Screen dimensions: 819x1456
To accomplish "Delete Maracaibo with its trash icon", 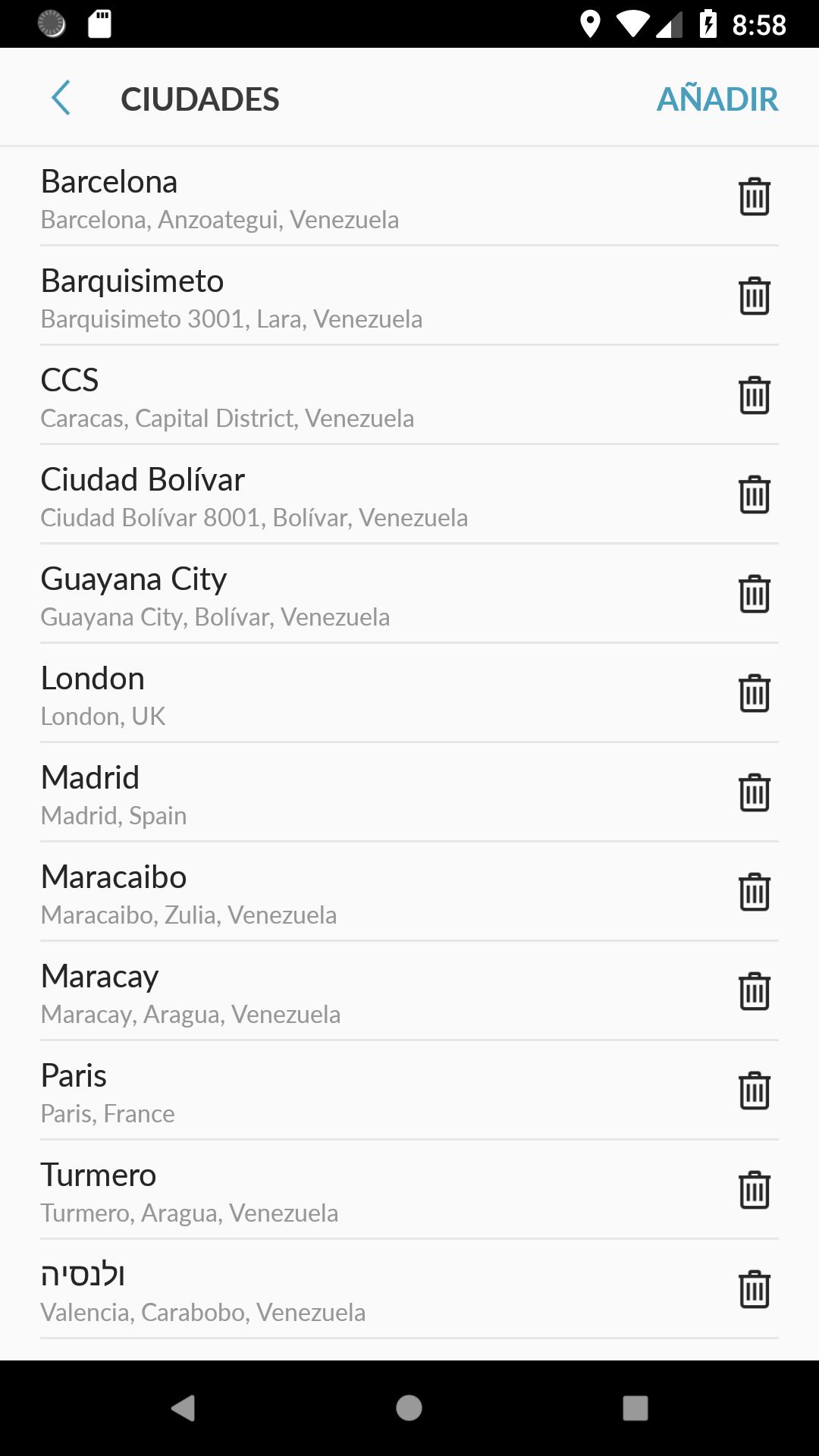I will [x=755, y=892].
